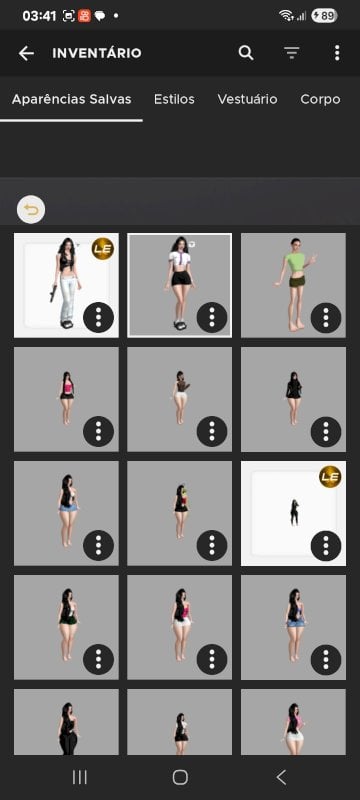Select the look with white crop top and black shorts
This screenshot has height=800, width=360.
tap(179, 285)
